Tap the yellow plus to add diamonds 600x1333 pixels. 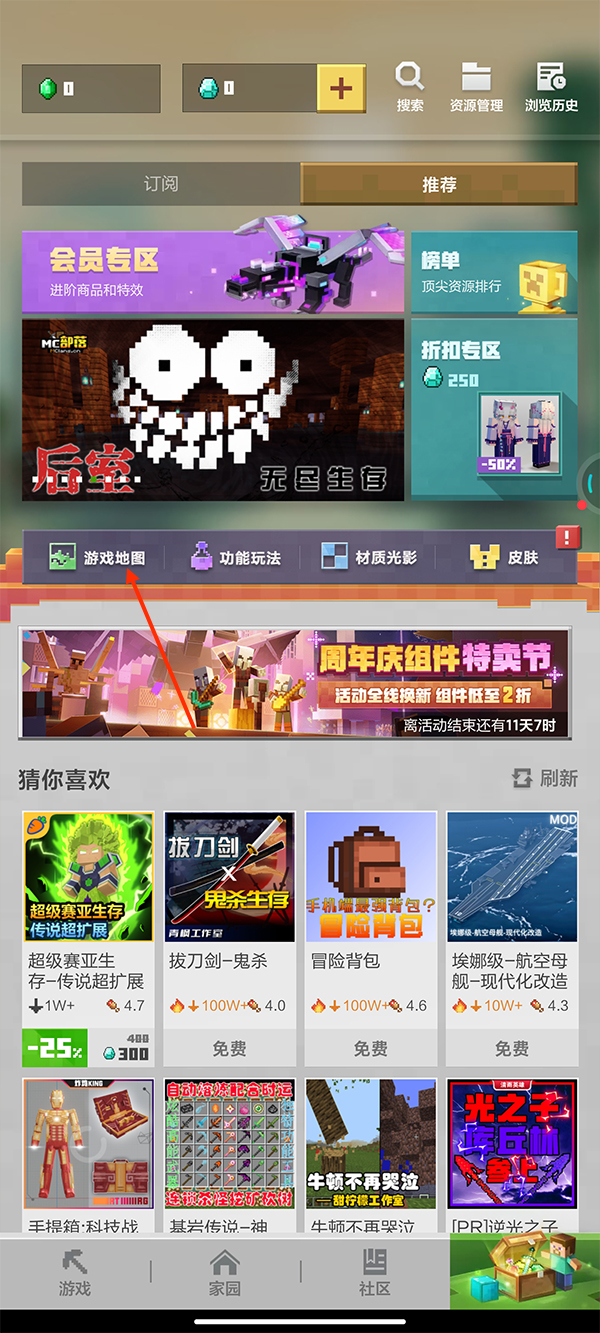click(x=341, y=88)
